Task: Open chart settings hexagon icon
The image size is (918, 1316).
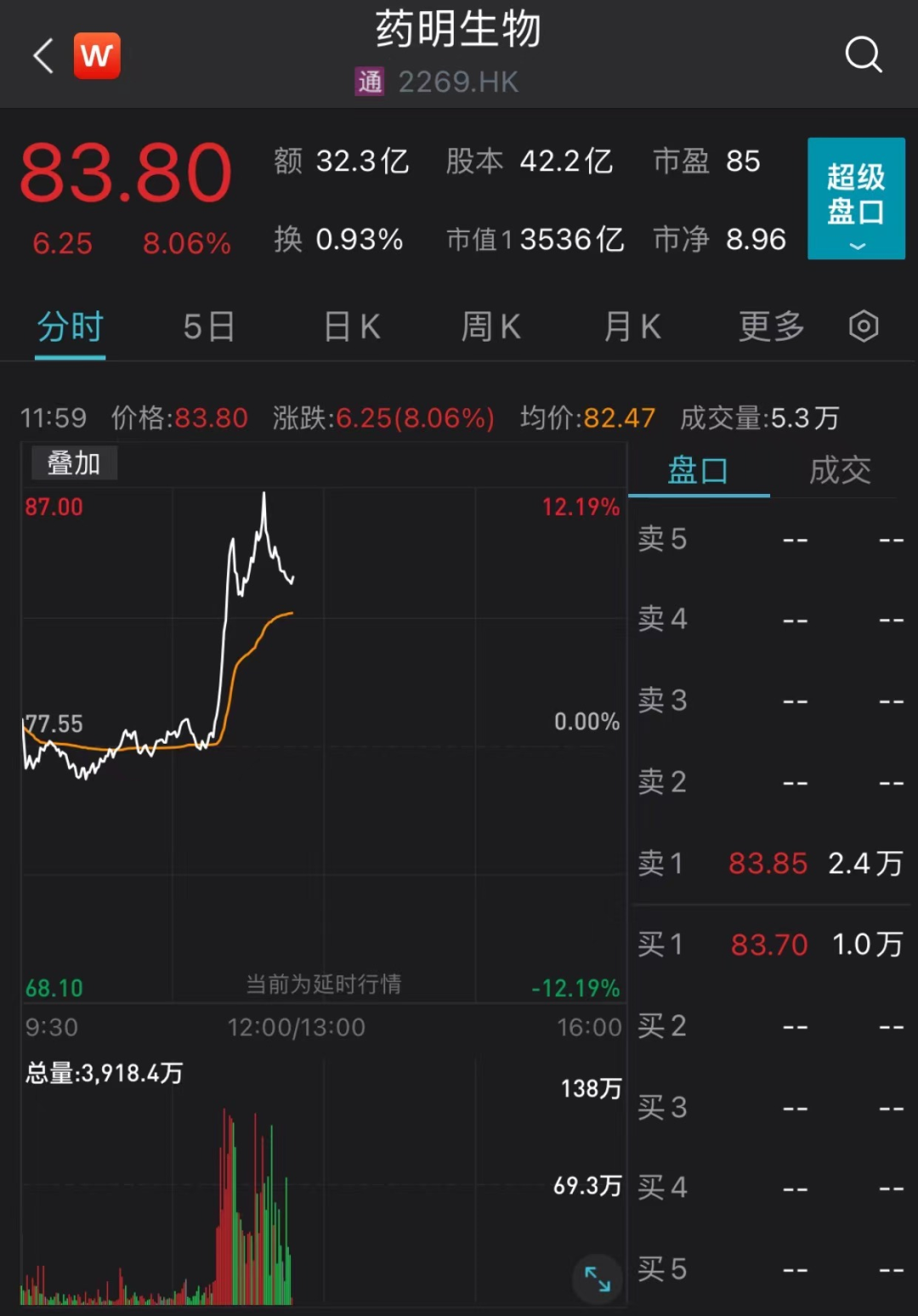Action: click(864, 326)
